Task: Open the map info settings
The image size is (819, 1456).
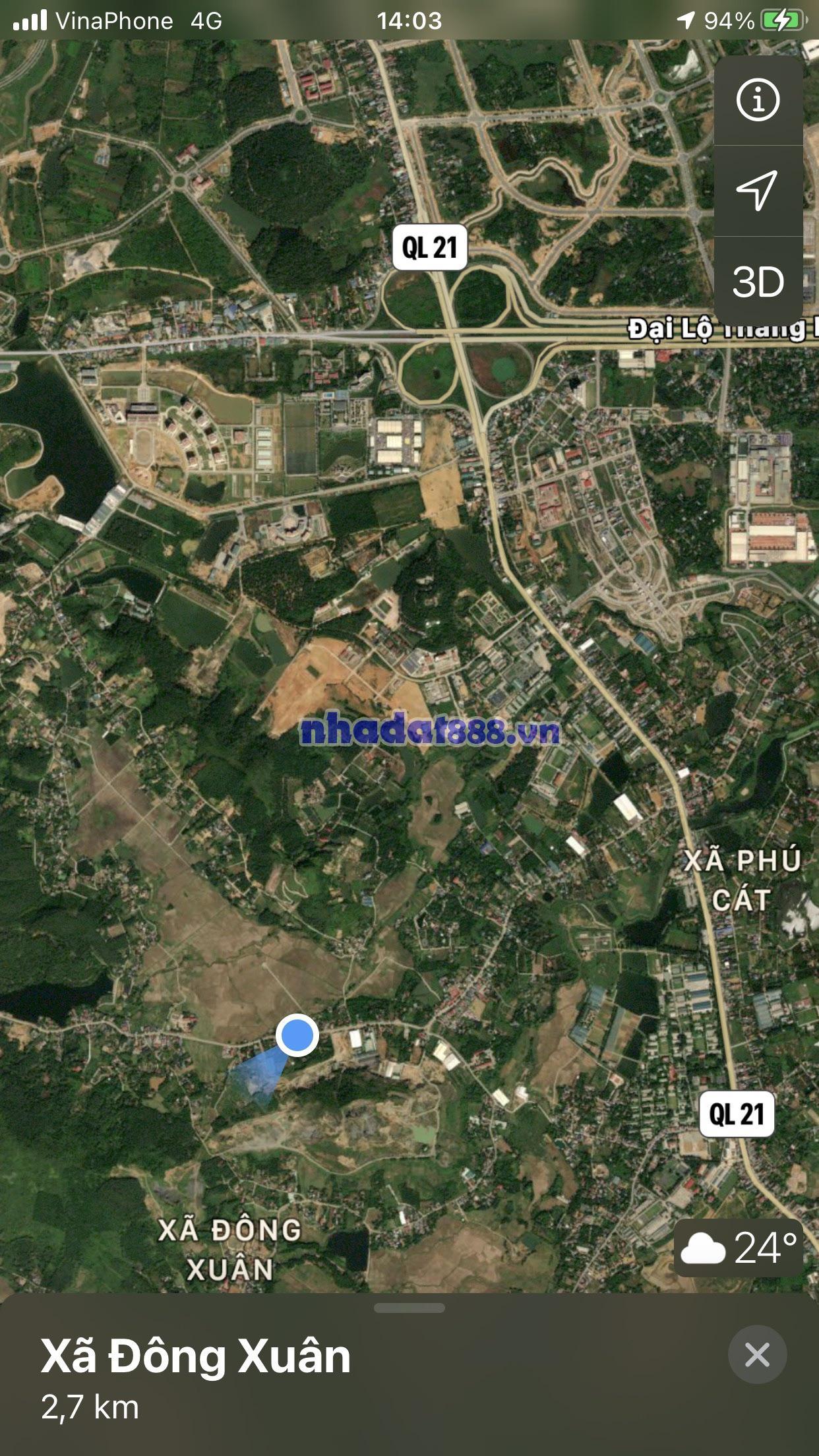Action: [758, 100]
